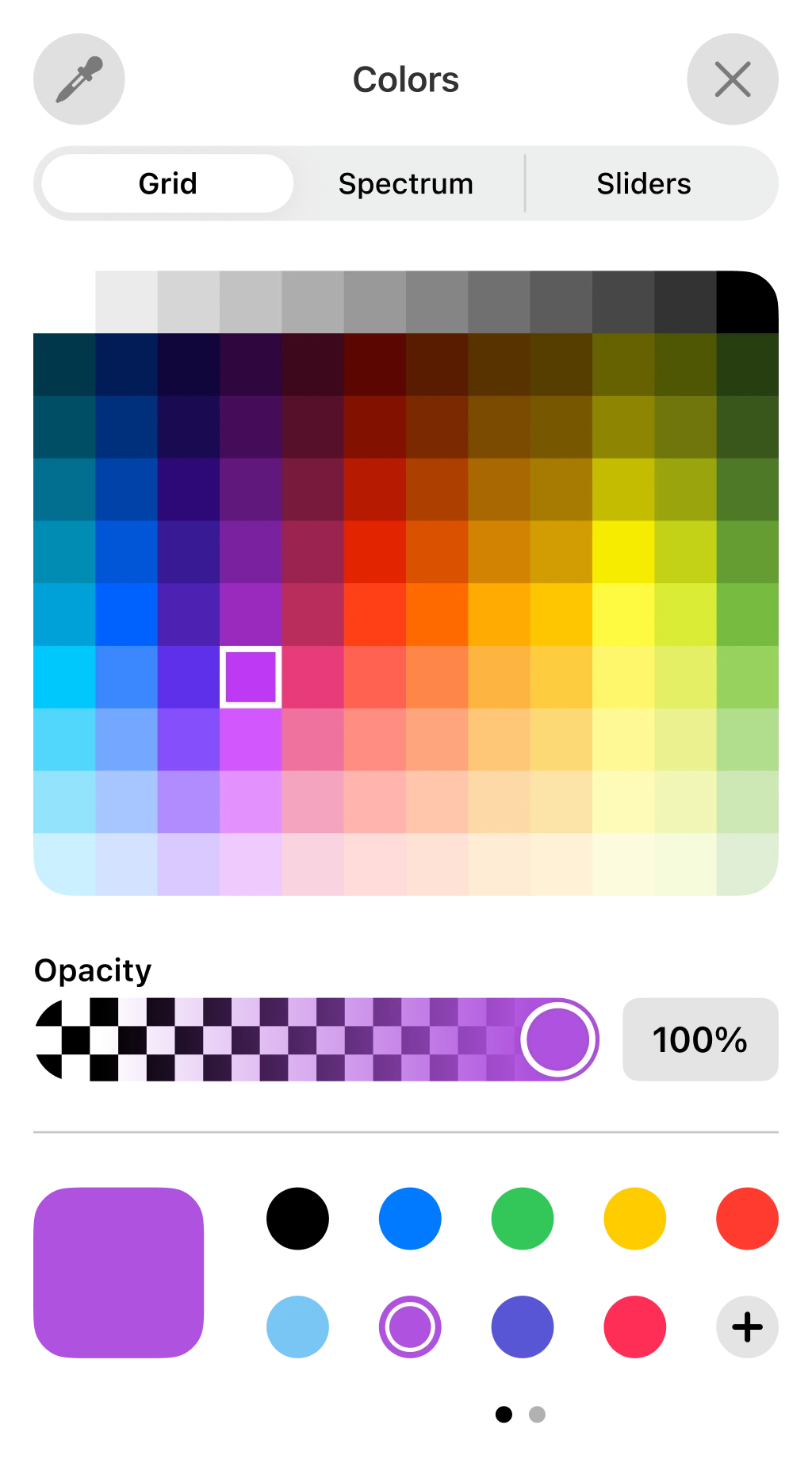Choose the black saved color
The image size is (812, 1467).
[297, 1219]
